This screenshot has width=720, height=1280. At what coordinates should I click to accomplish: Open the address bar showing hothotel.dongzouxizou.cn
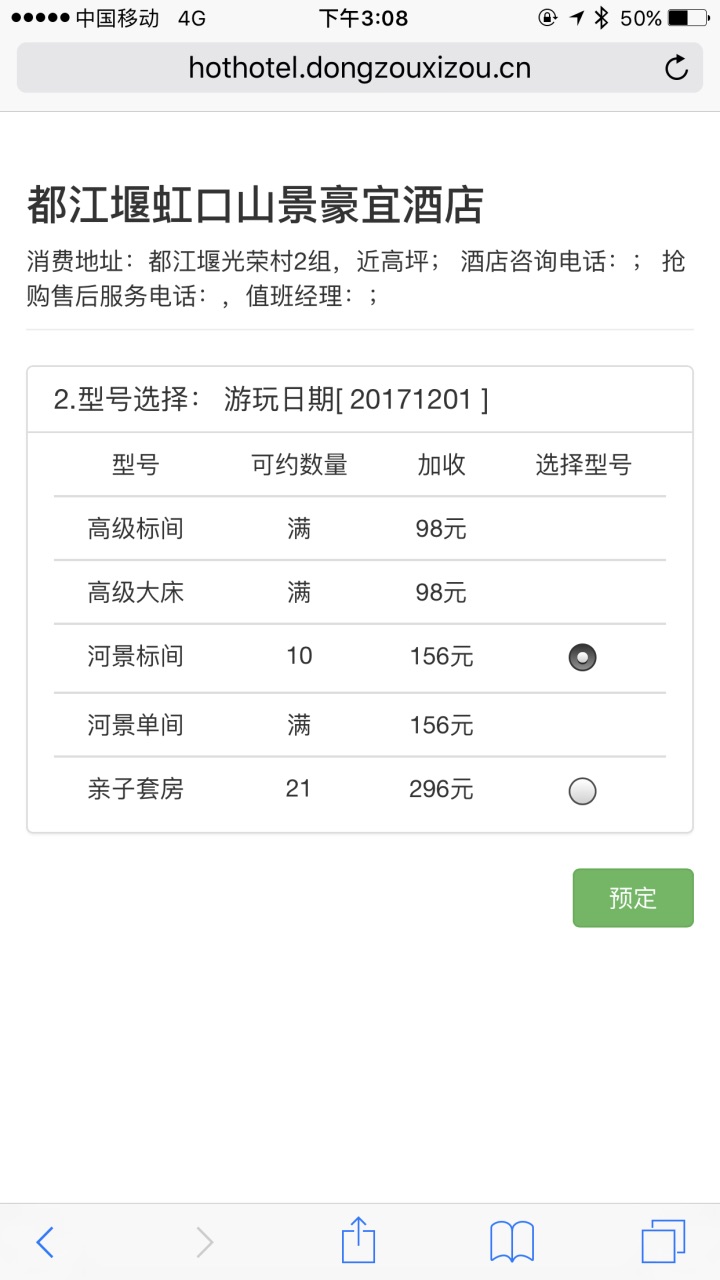(360, 68)
